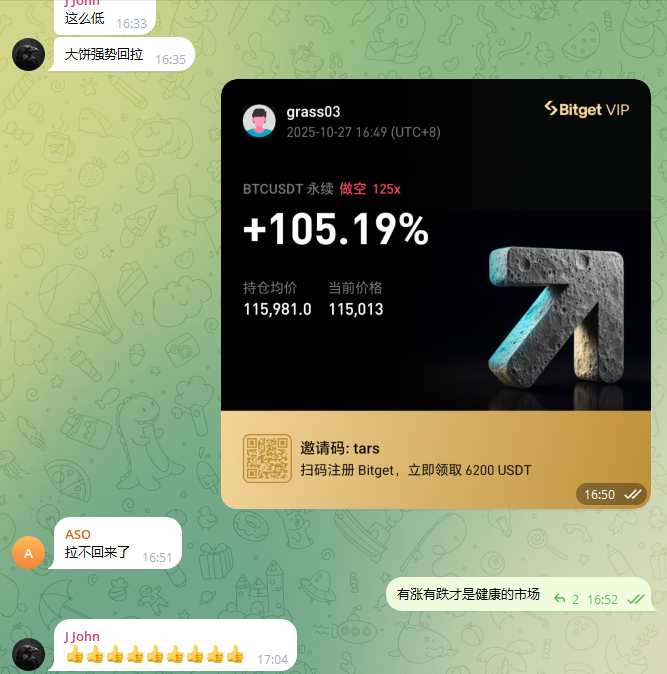Open J John's avatar beside the thumbs-up message

28,654
